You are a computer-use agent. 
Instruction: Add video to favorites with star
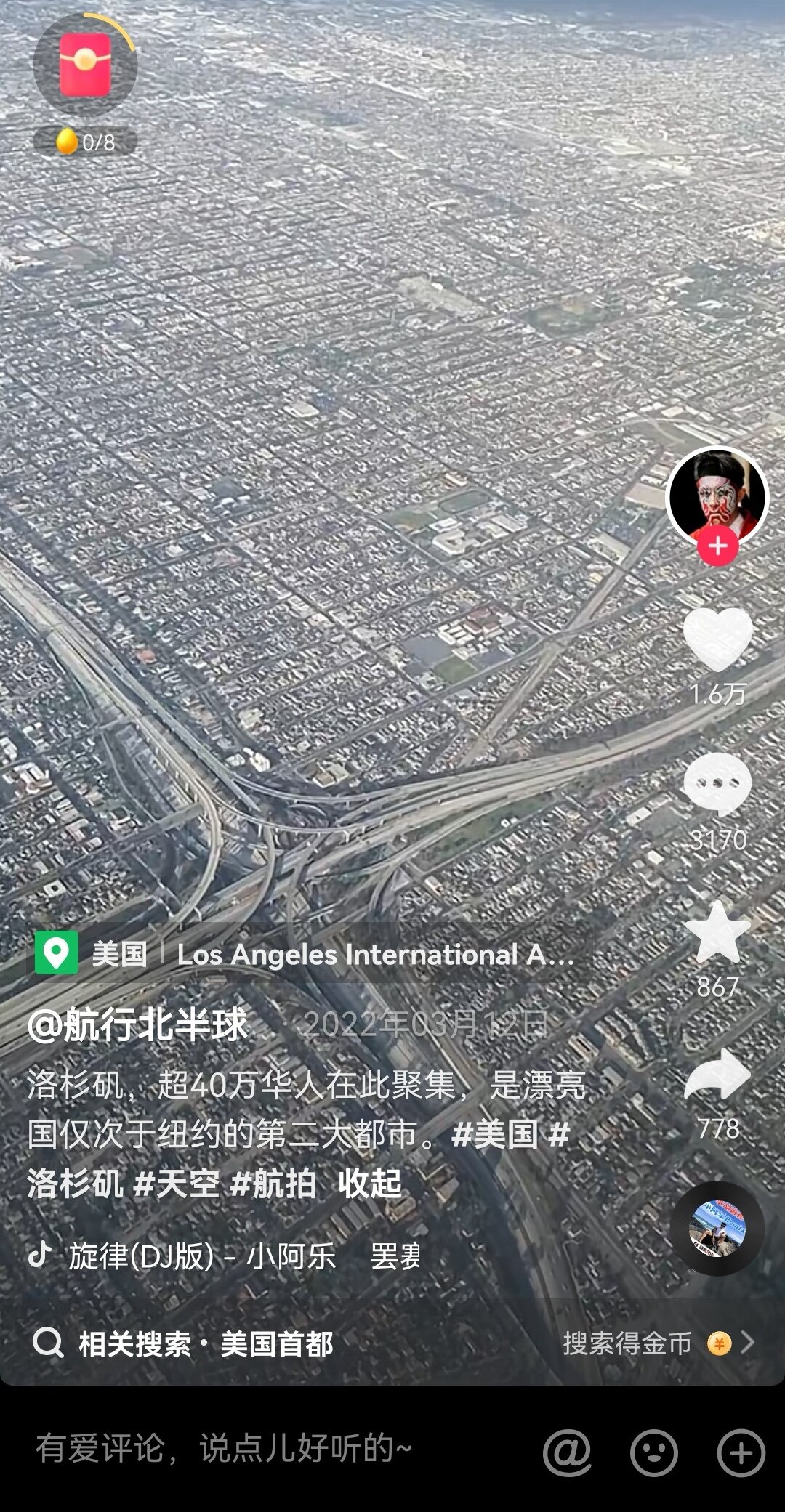click(x=717, y=934)
